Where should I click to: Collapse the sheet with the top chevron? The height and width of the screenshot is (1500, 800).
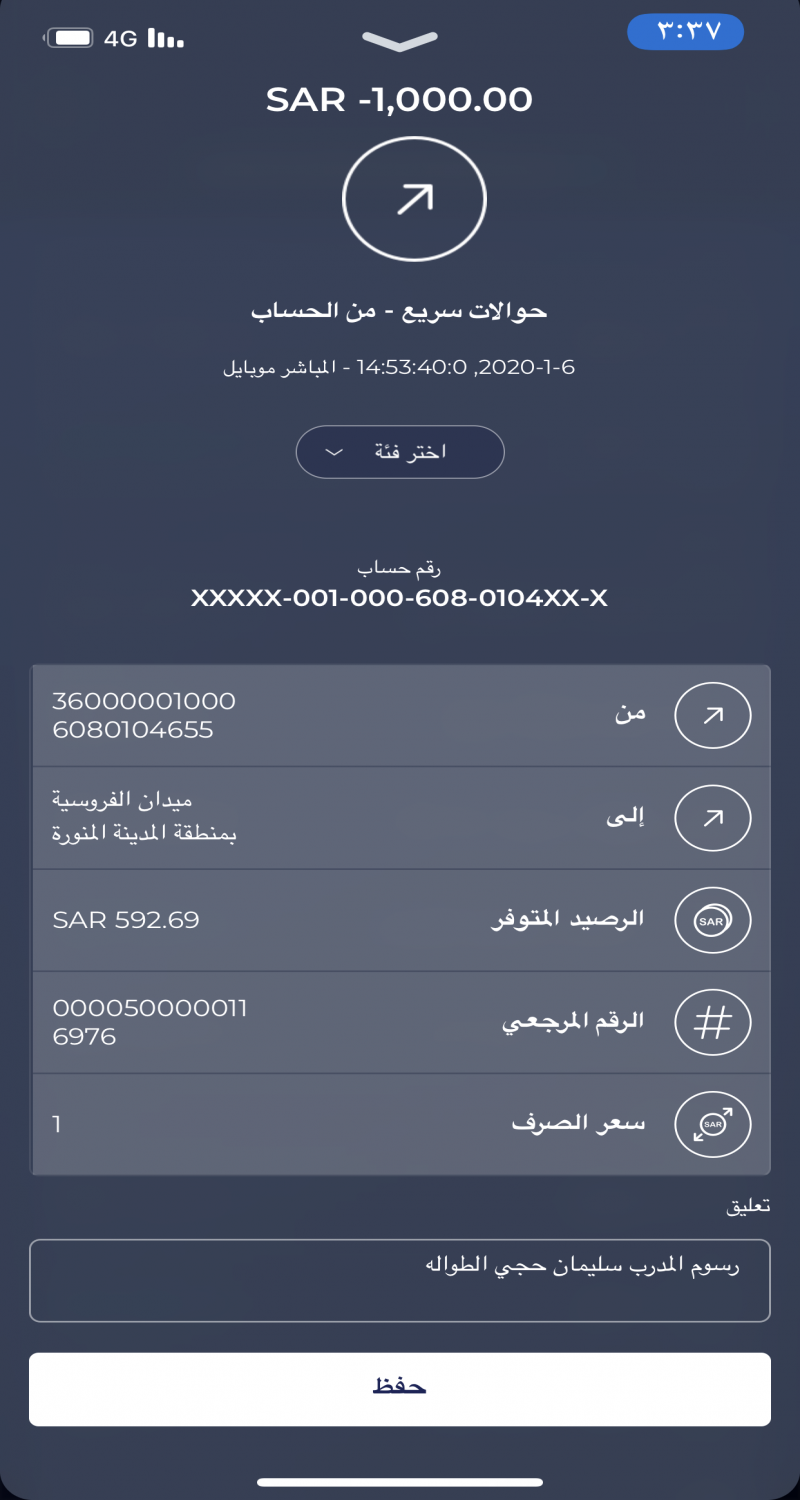(x=399, y=42)
